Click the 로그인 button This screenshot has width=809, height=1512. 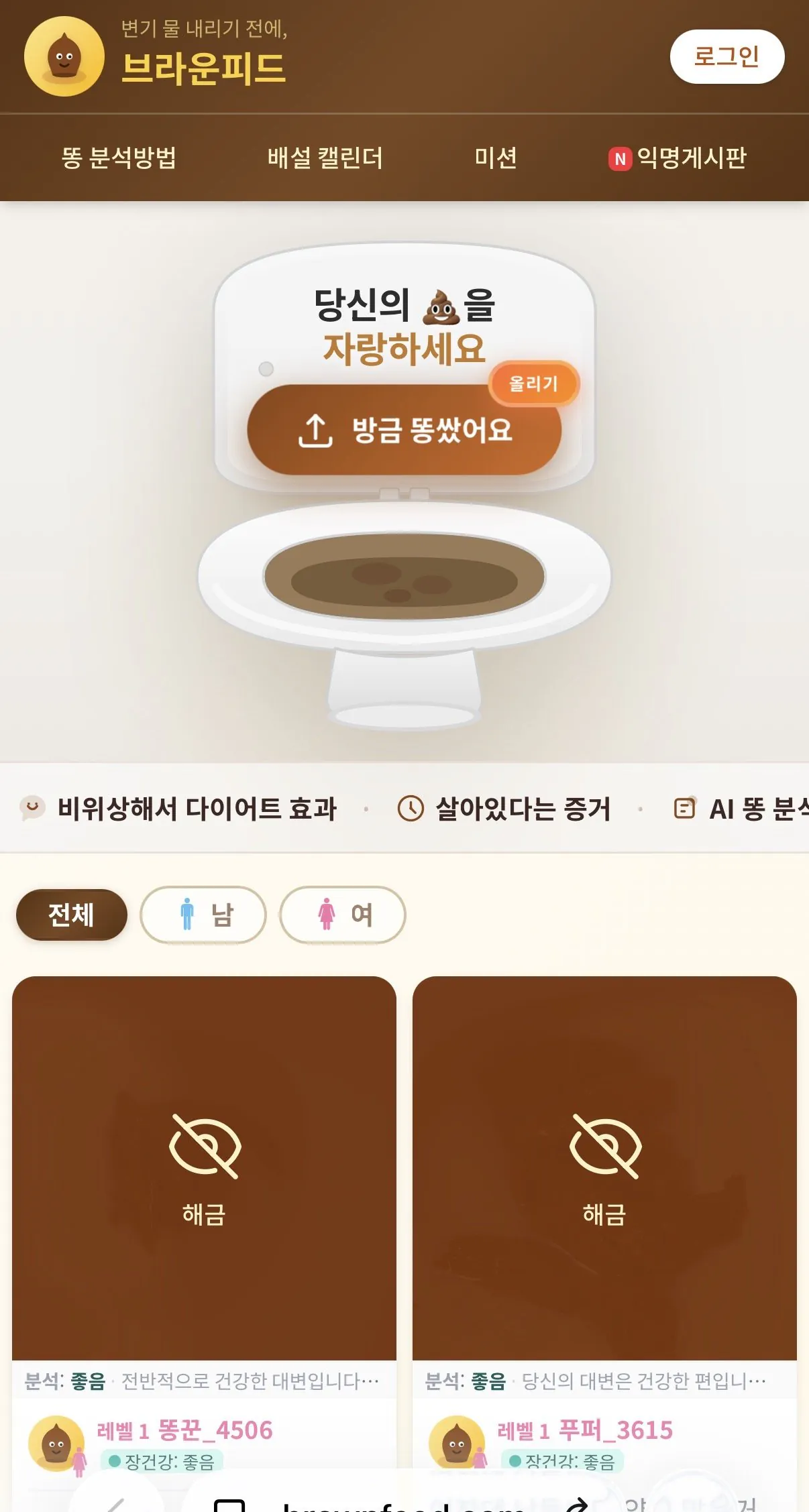click(727, 56)
